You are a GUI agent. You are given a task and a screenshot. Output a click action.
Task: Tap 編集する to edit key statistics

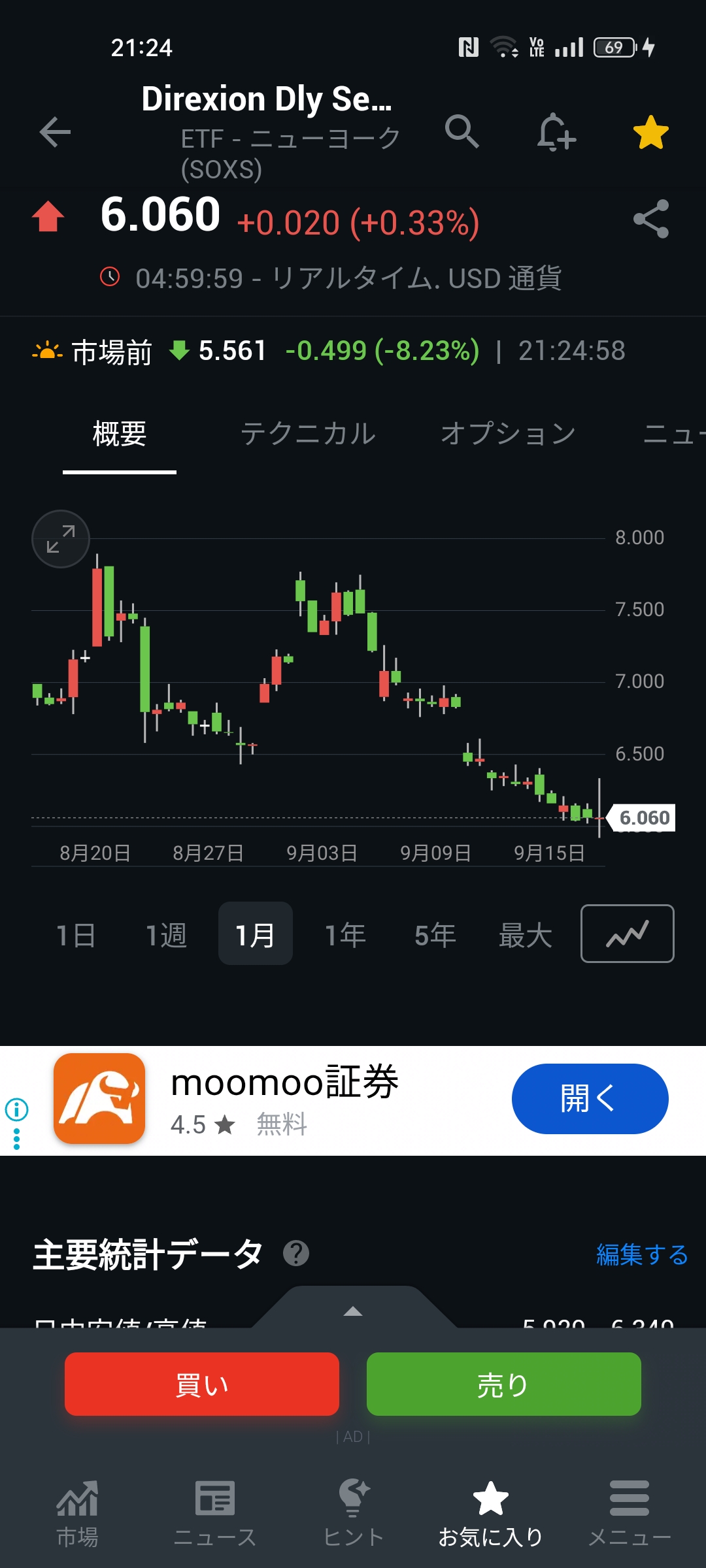click(x=642, y=1255)
